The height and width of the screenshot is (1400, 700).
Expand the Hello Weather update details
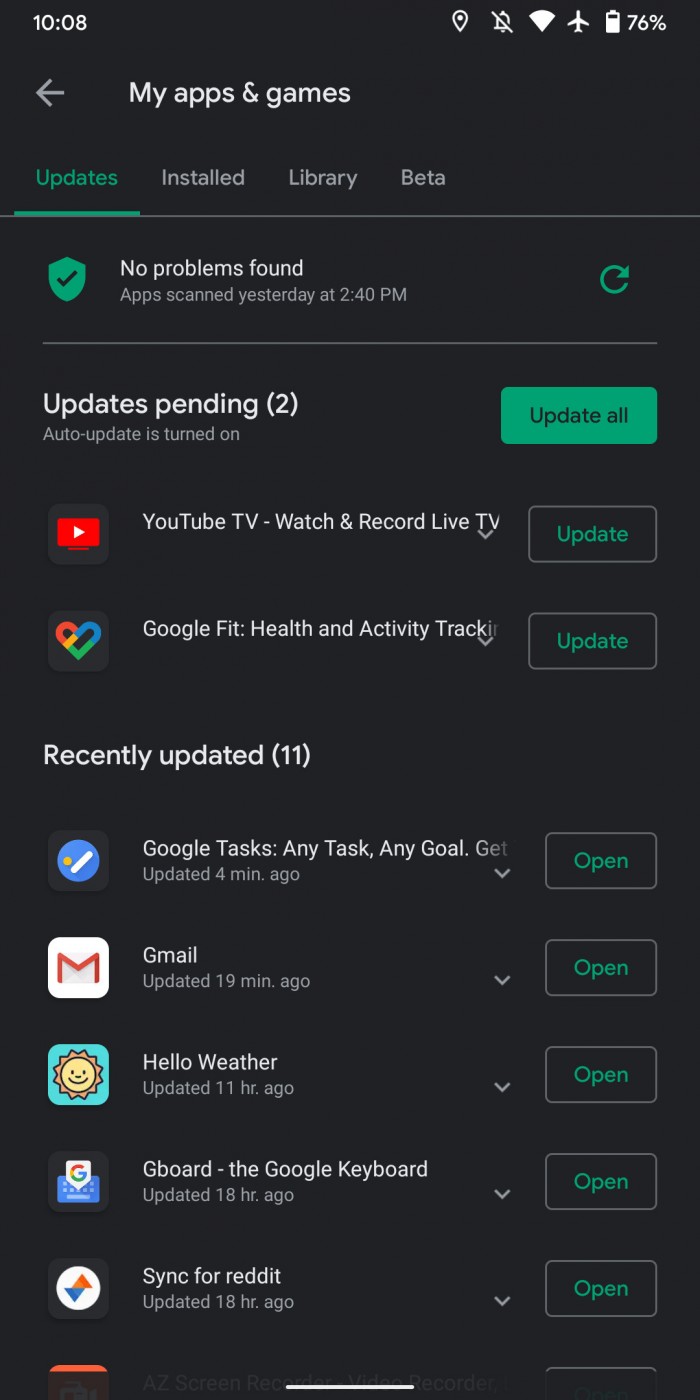(502, 1088)
